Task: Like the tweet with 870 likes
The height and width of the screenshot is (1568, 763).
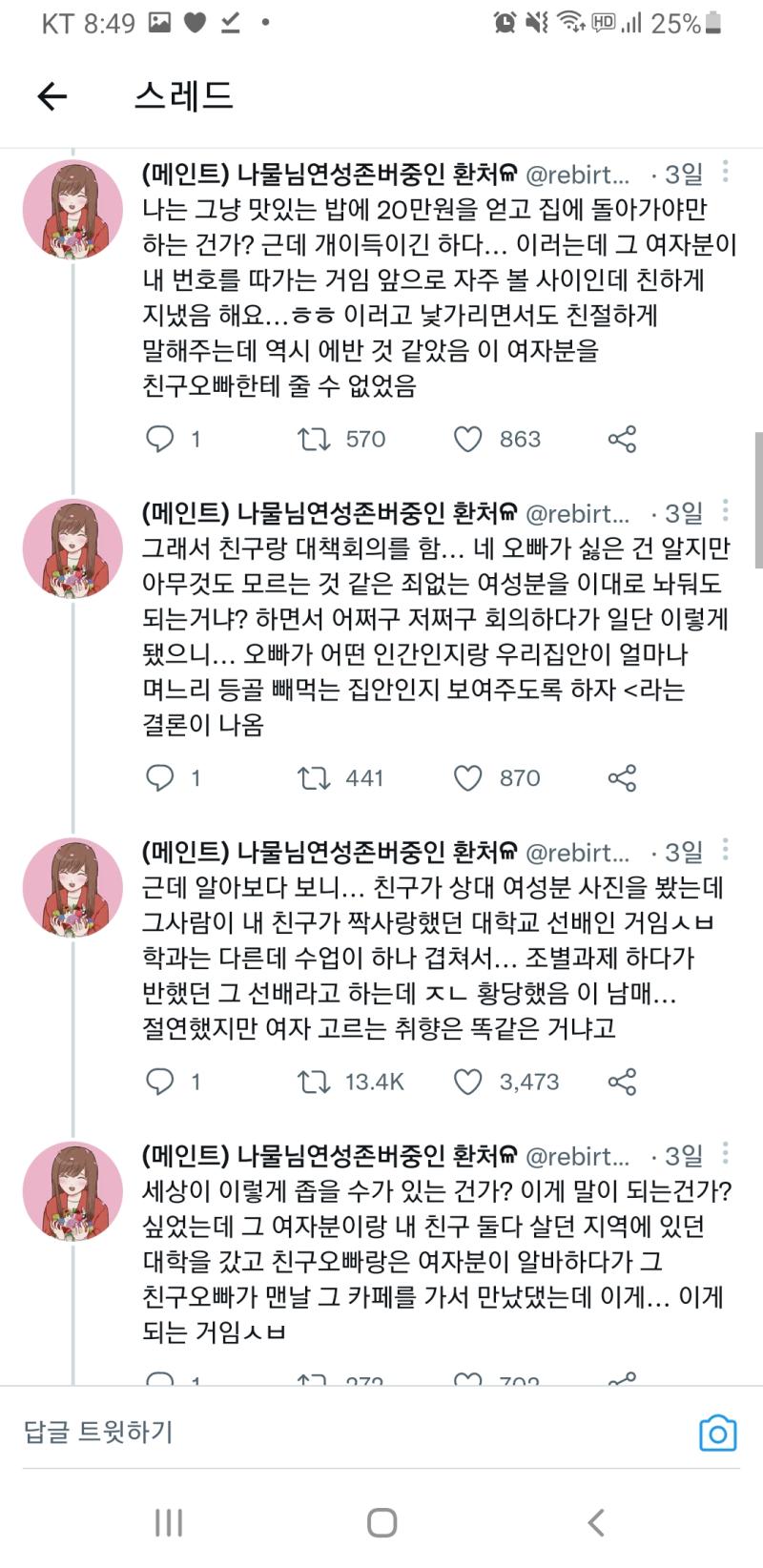Action: (x=467, y=778)
